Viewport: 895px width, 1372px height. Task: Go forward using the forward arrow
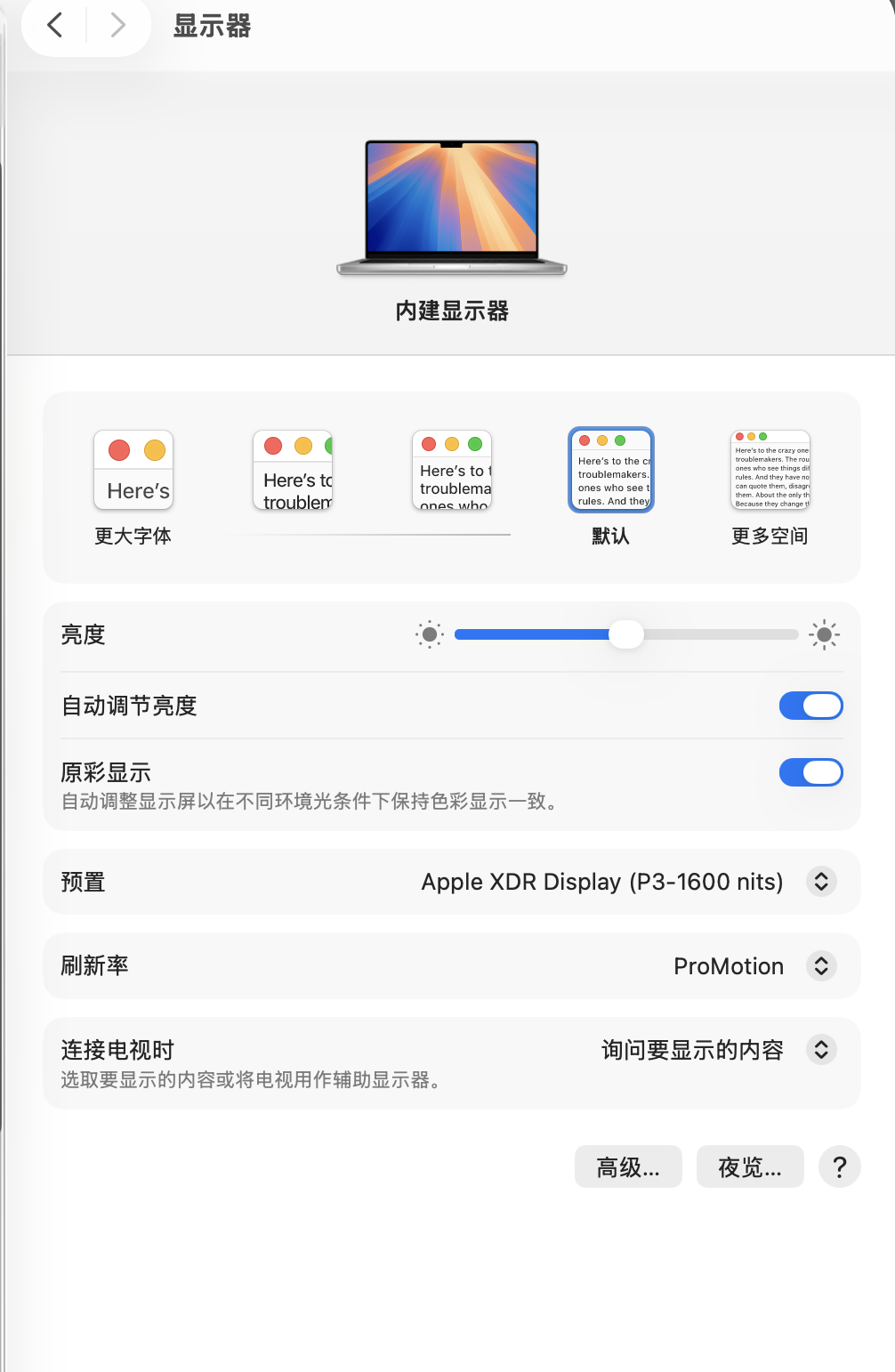tap(117, 25)
